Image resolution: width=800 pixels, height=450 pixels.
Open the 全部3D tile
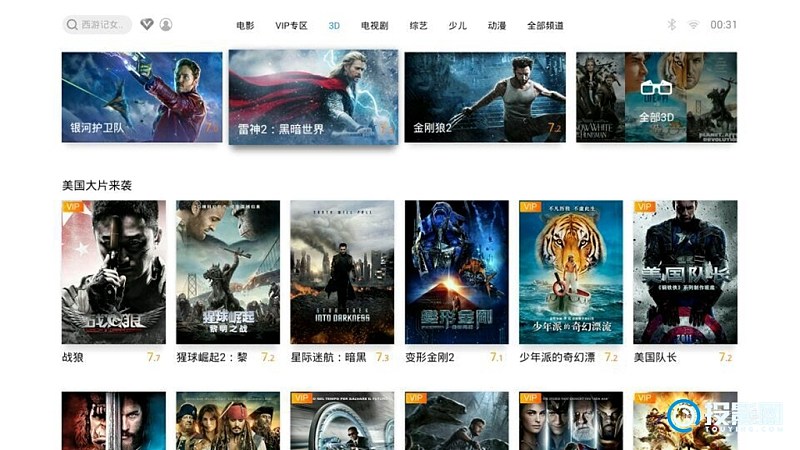(x=656, y=96)
